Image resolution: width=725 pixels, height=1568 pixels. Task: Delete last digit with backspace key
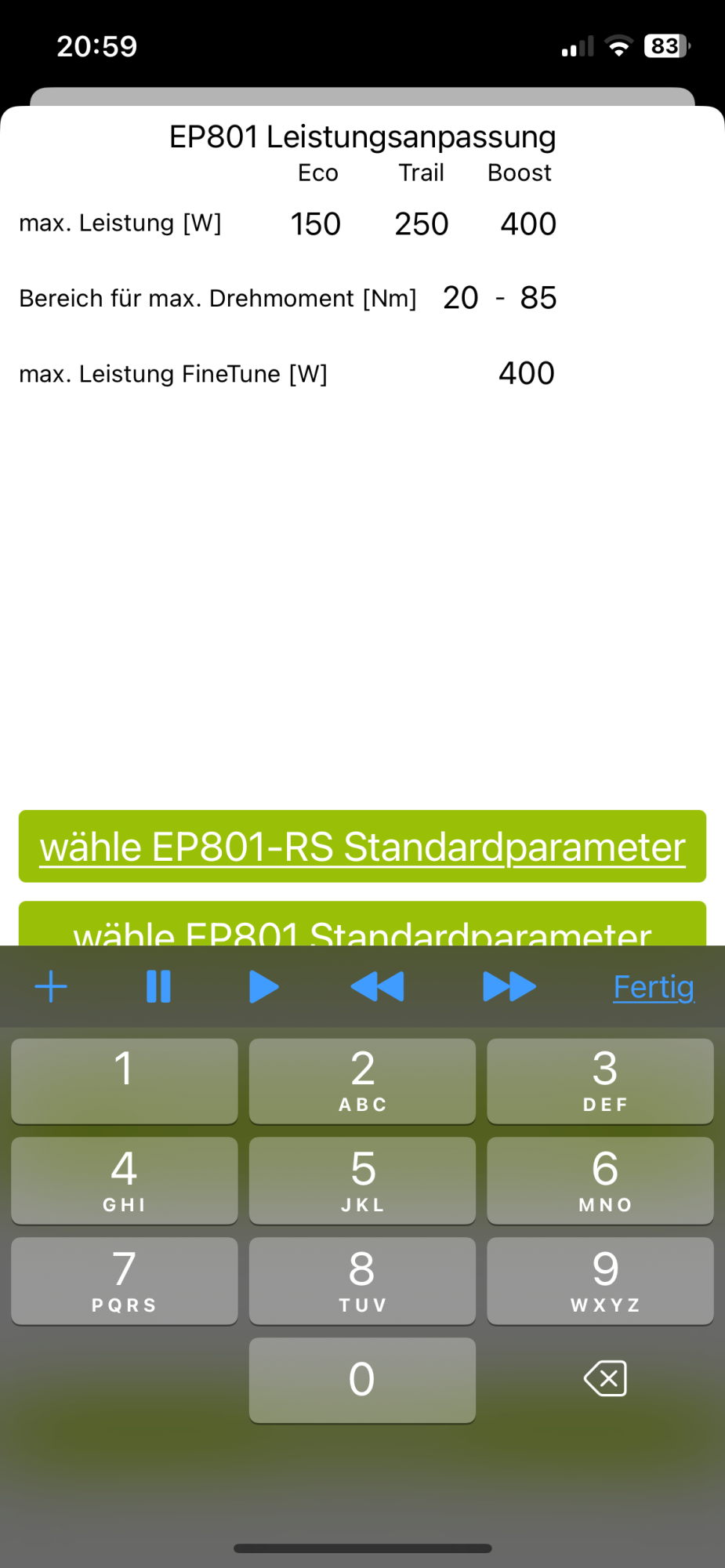605,1378
